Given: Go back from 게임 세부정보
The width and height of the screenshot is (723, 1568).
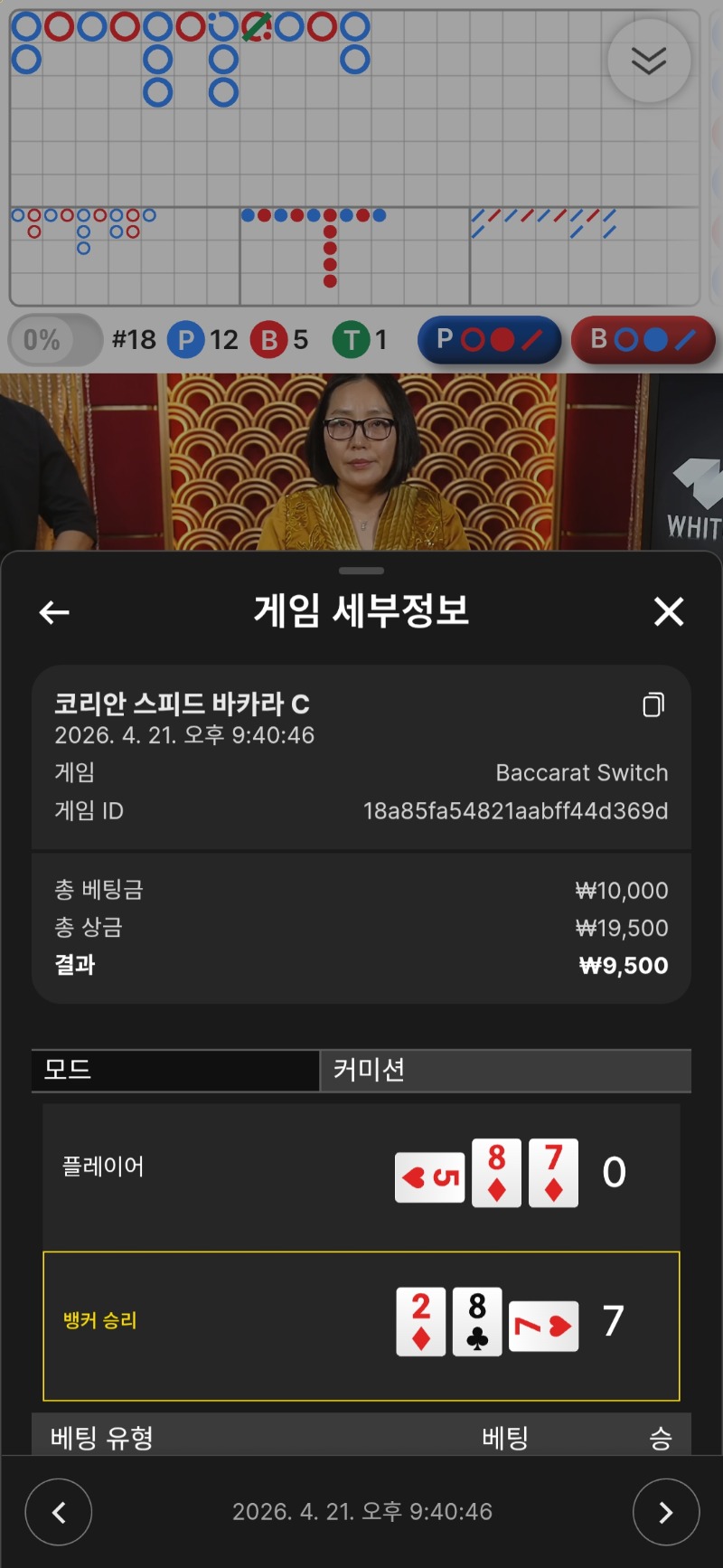Looking at the screenshot, I should 54,612.
